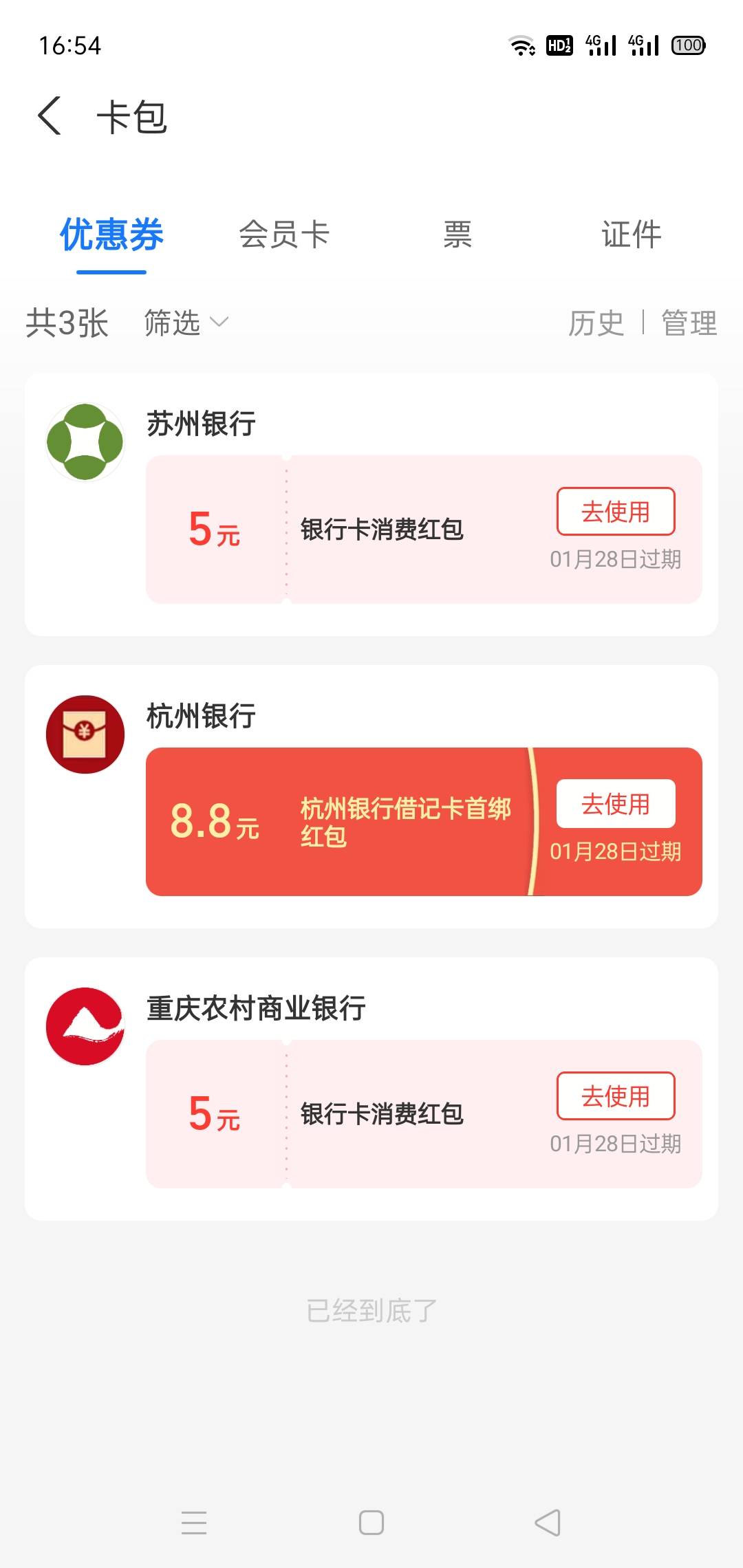Tap 去使用 on 杭州银行 8.8元 red packet

(616, 803)
